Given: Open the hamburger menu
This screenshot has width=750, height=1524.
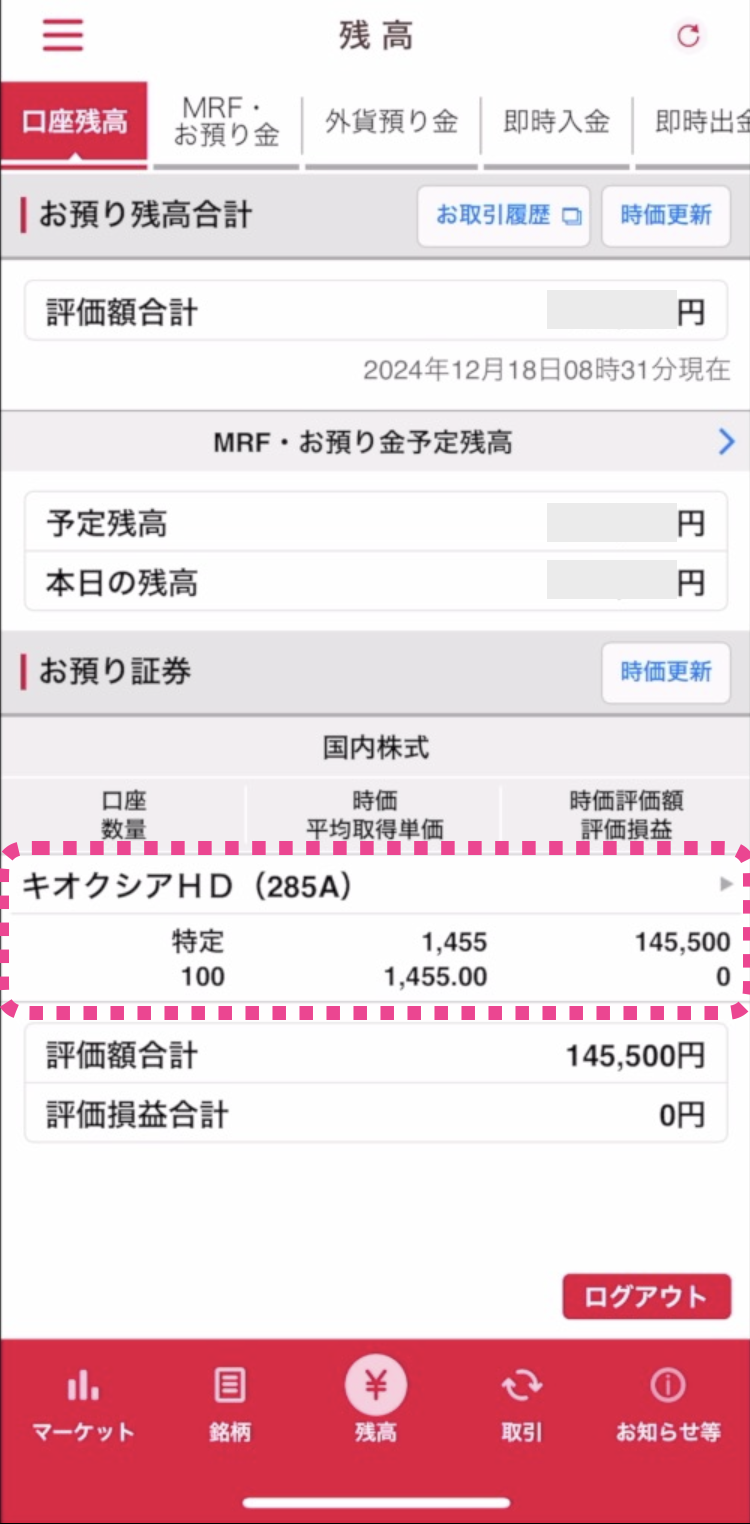Looking at the screenshot, I should (x=62, y=34).
